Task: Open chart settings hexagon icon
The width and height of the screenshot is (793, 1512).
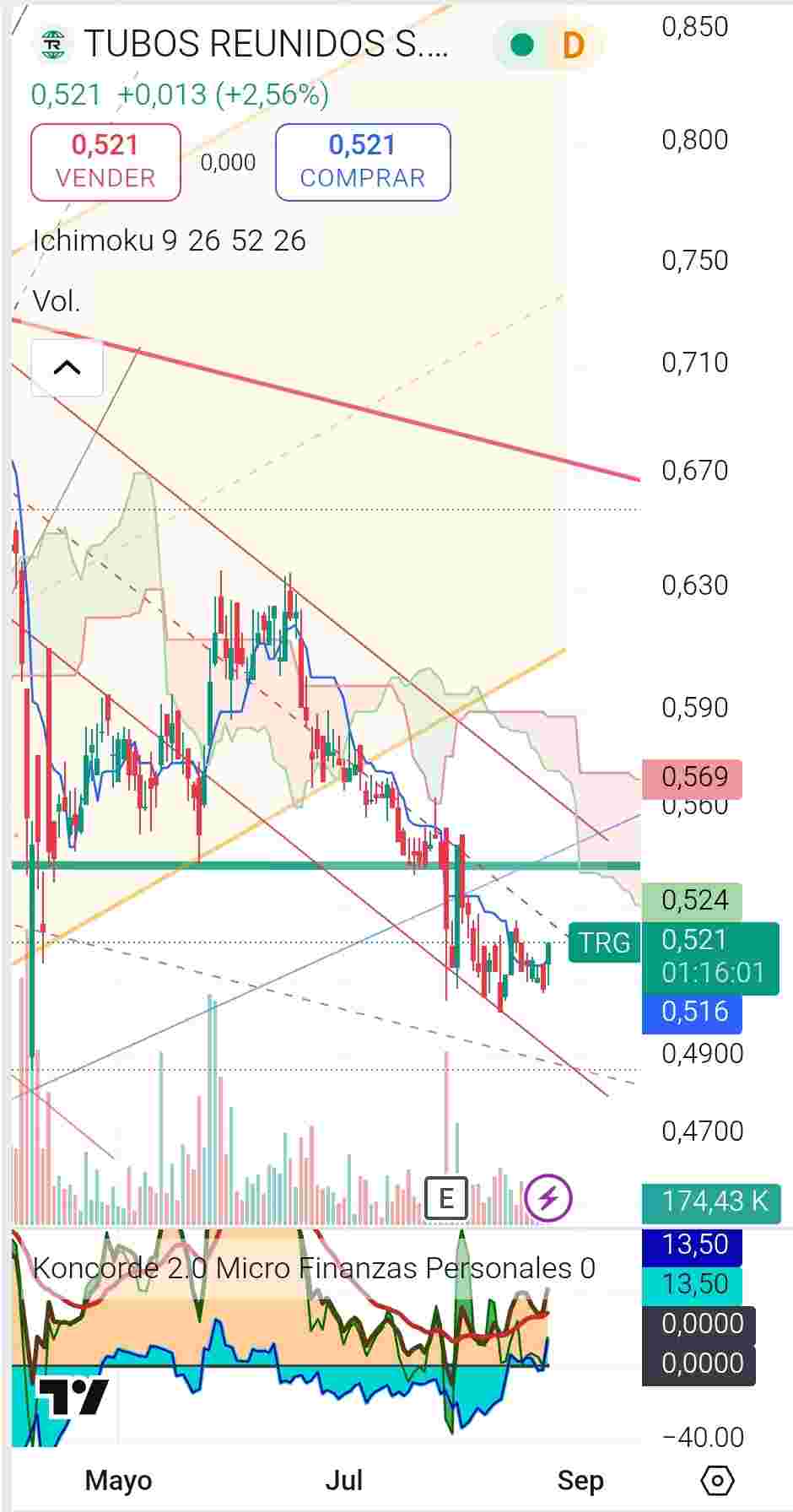Action: [x=717, y=1480]
